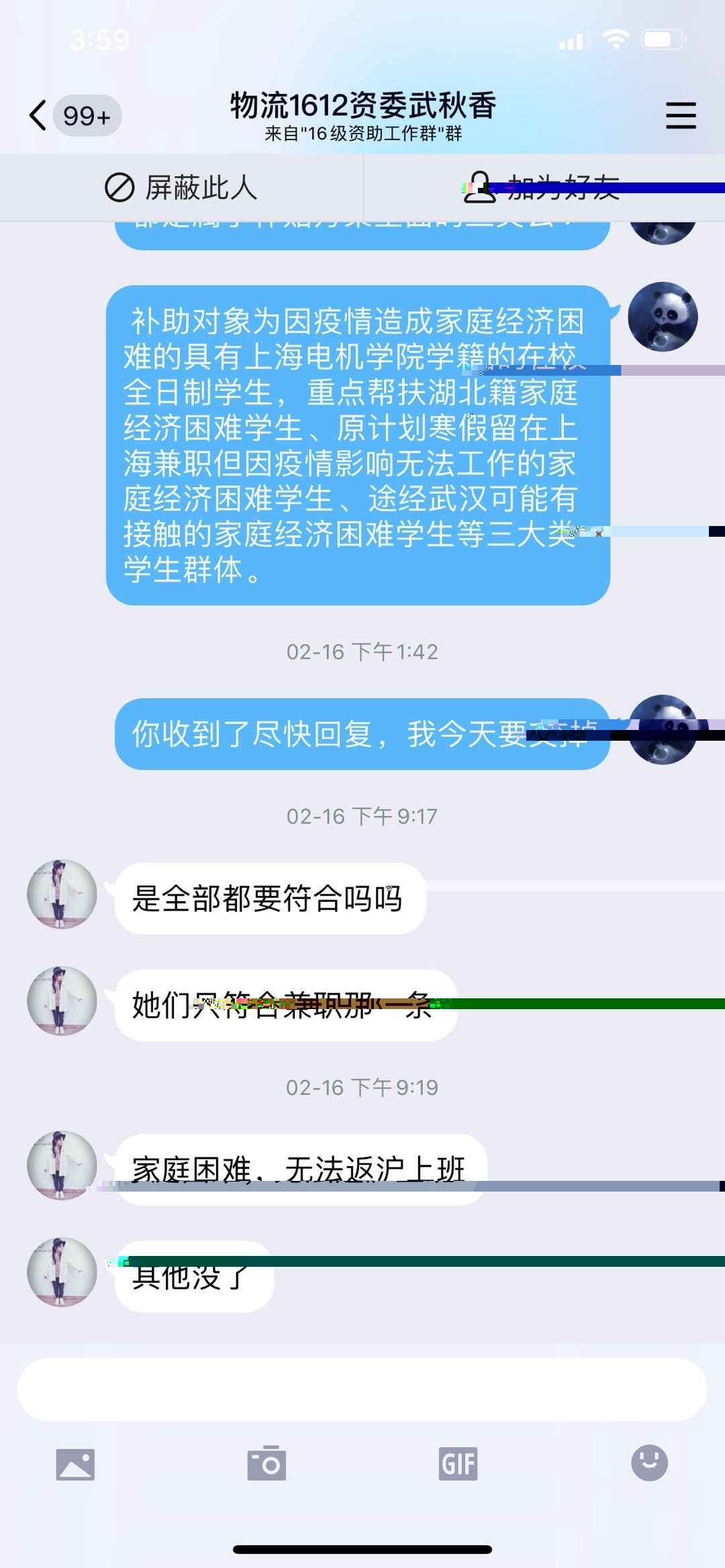Open the camera to take a photo
Screen dimensions: 725x1568
coord(267,1464)
